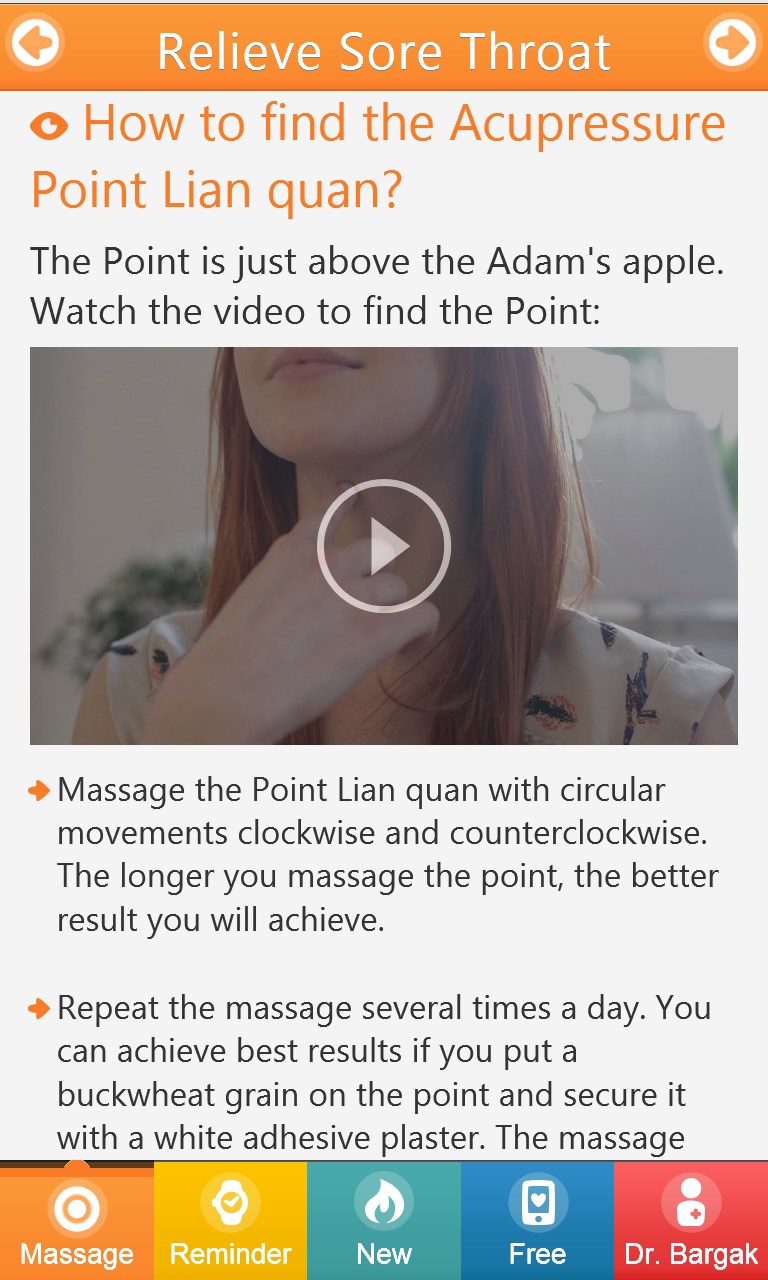Switch to the Massage tab
This screenshot has height=1280, width=768.
(77, 1221)
